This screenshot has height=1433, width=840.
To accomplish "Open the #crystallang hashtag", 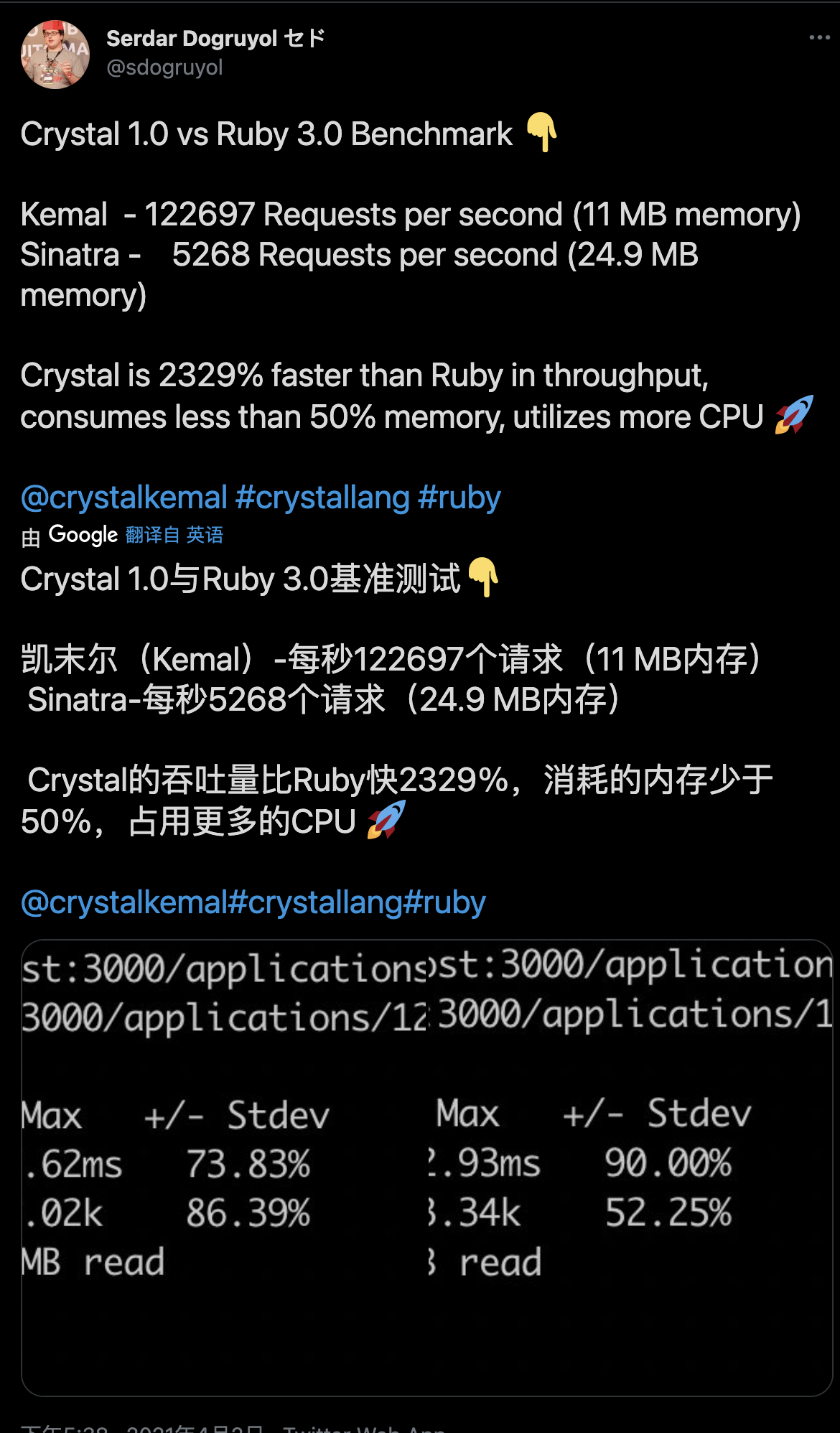I will click(x=322, y=498).
